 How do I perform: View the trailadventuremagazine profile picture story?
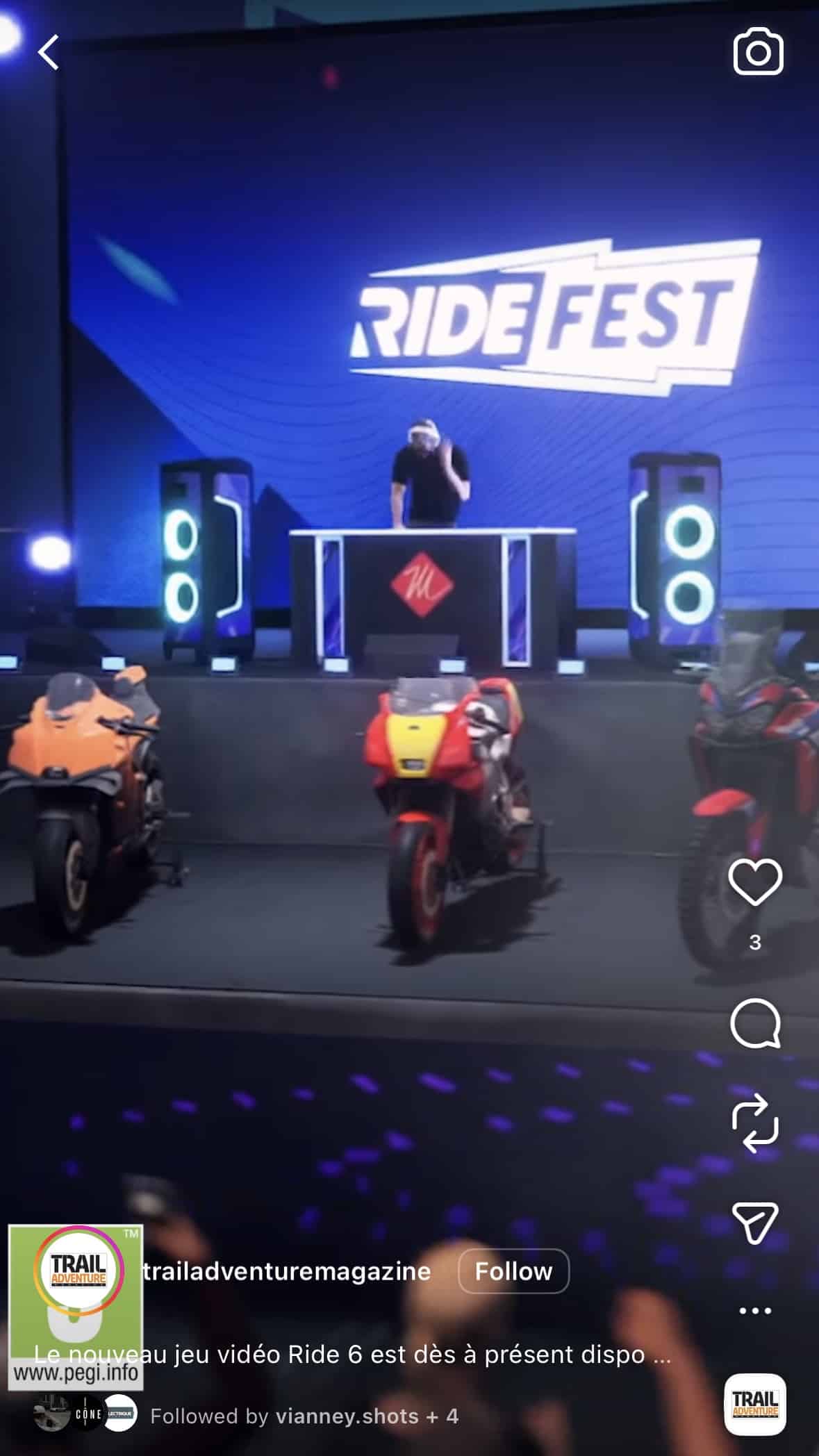78,1271
